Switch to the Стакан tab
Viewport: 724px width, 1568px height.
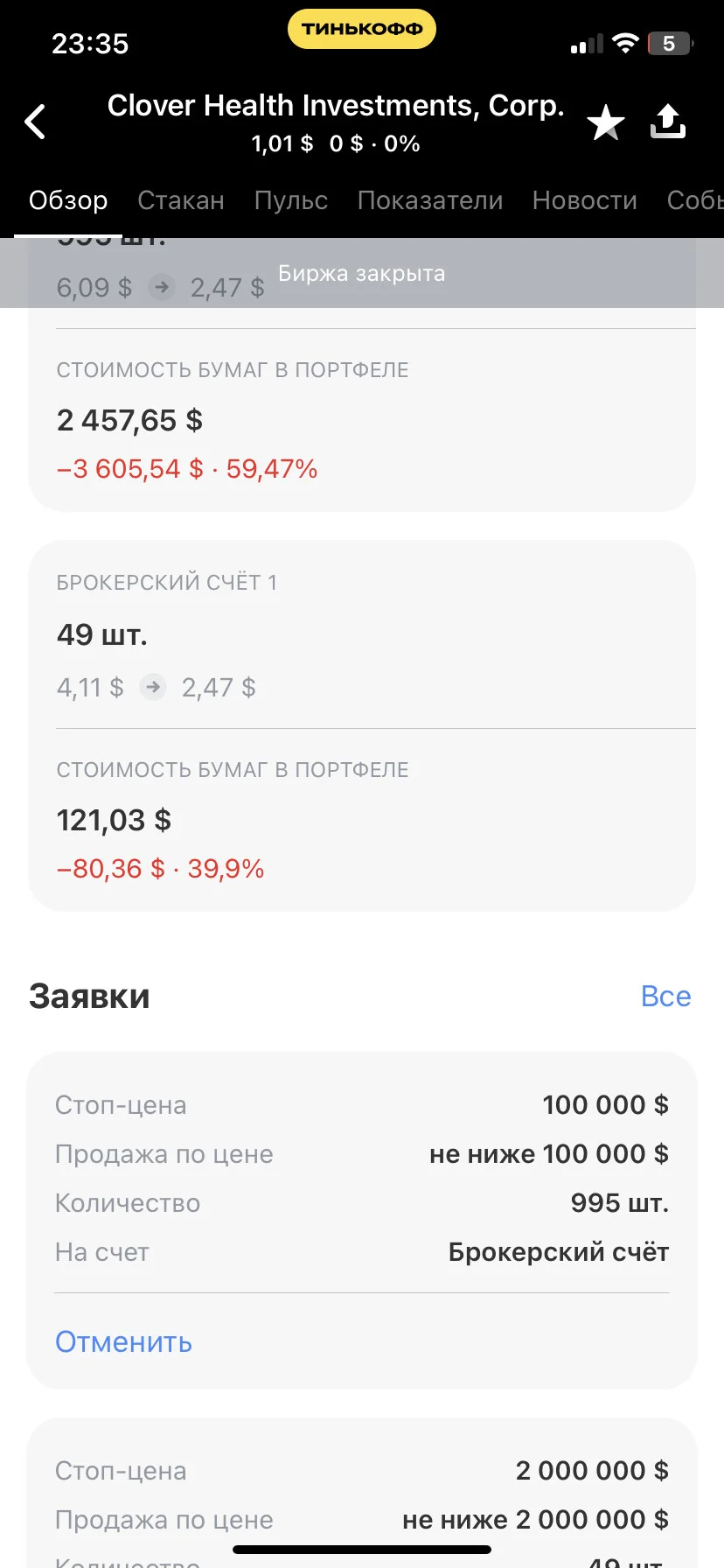pyautogui.click(x=181, y=200)
